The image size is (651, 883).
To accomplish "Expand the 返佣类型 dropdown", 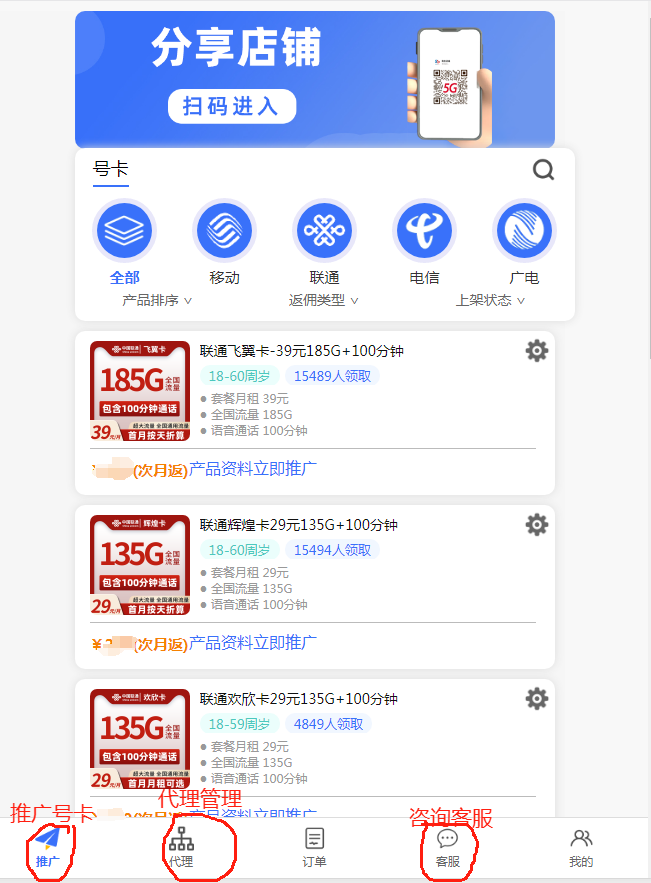I will pyautogui.click(x=323, y=300).
